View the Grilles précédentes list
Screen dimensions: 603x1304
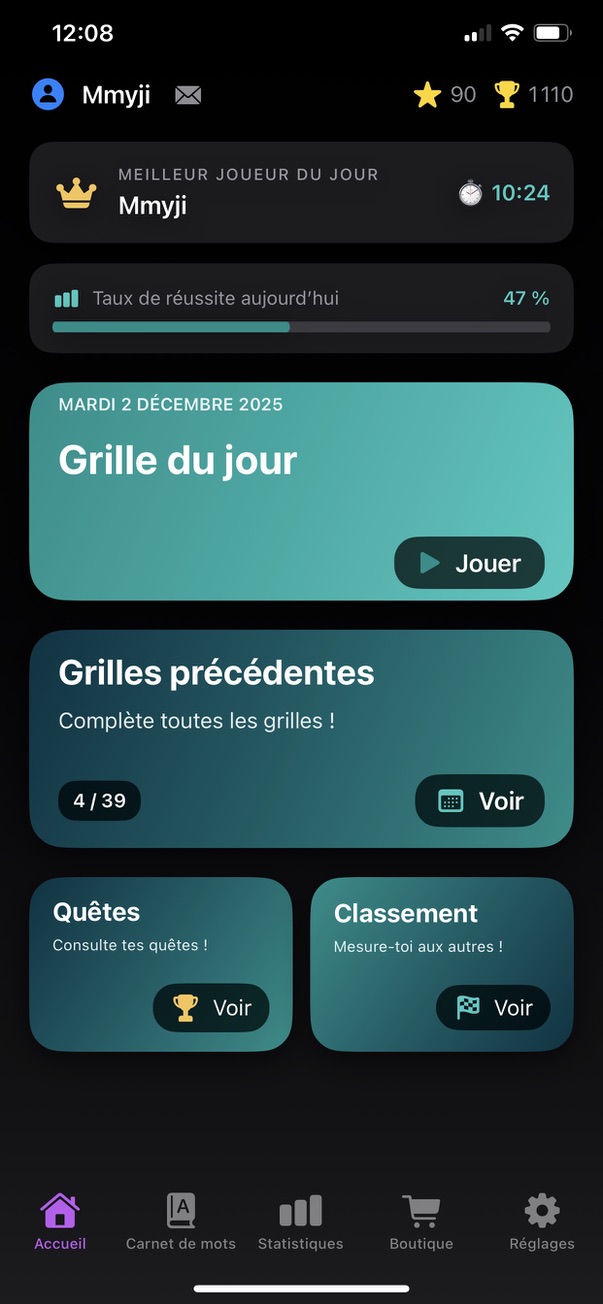480,801
